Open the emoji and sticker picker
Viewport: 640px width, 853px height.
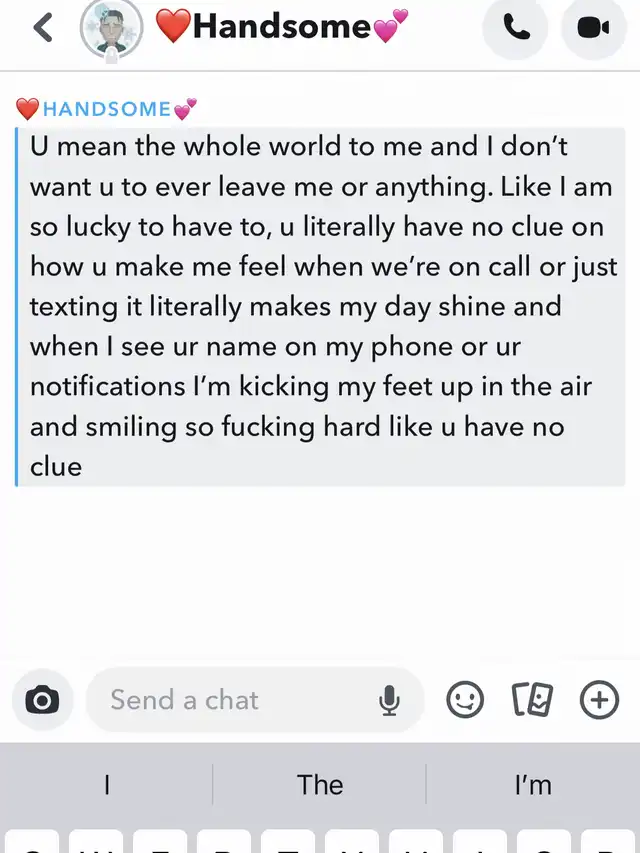[x=465, y=700]
